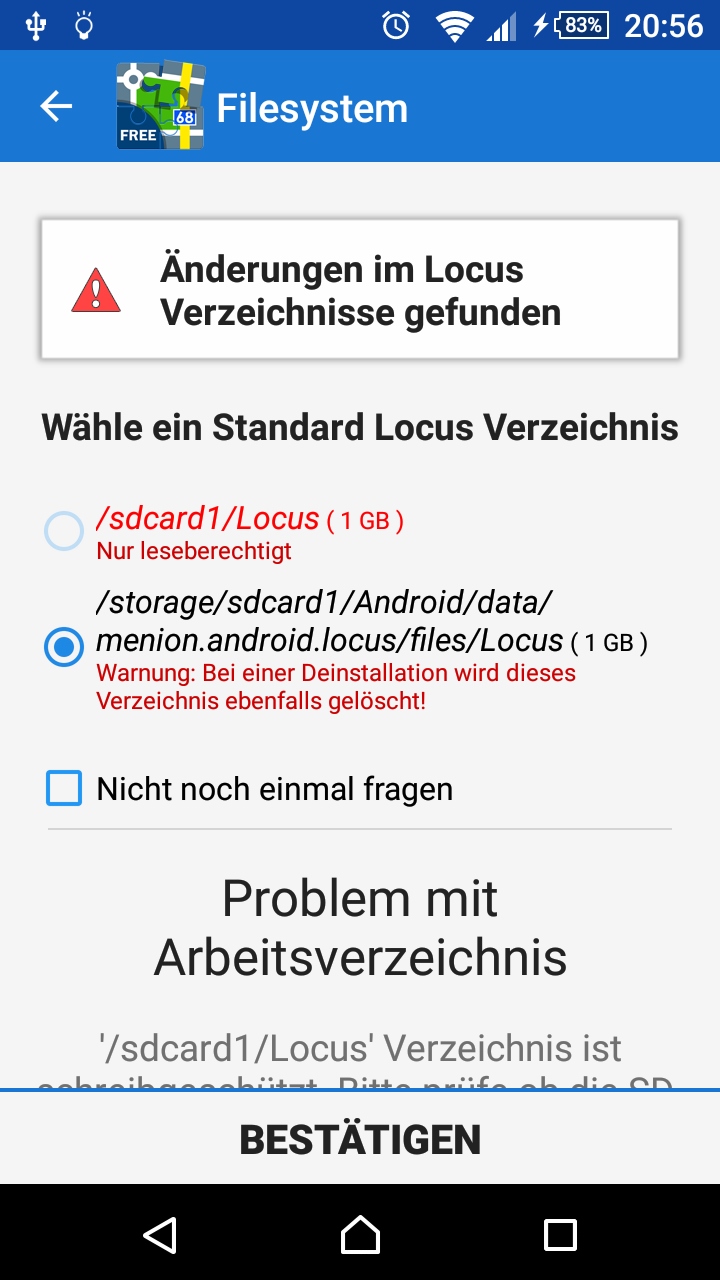This screenshot has height=1280, width=720.
Task: Go to the home screen via system bar
Action: point(360,1235)
